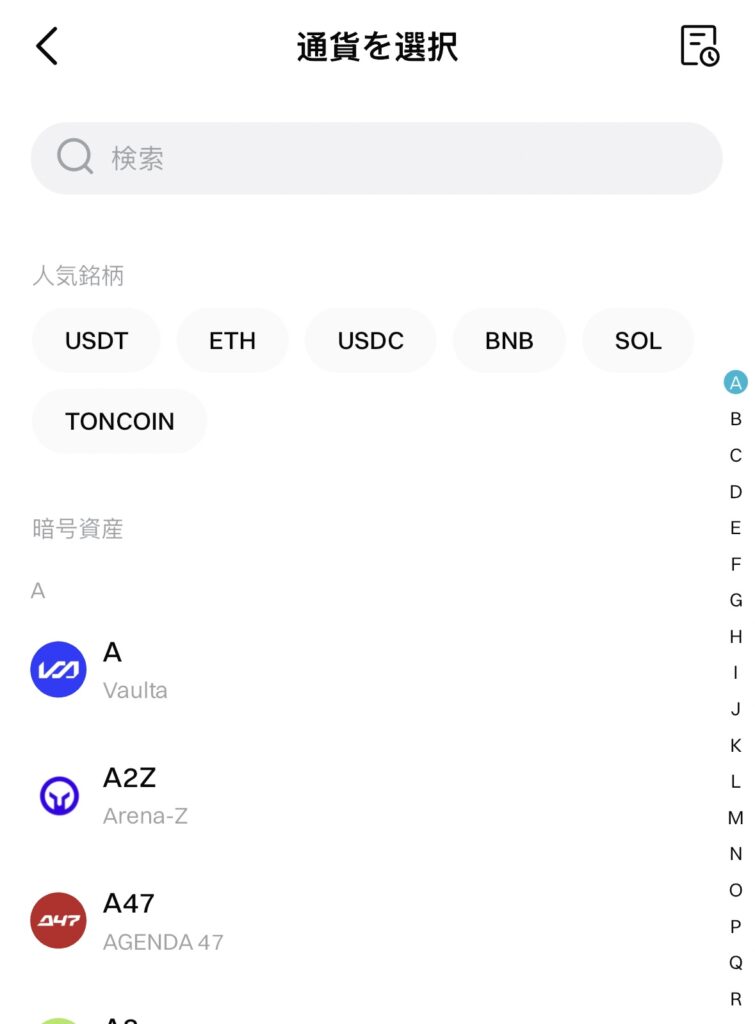Jump to letter R in index
This screenshot has height=1024, width=755.
pos(736,999)
